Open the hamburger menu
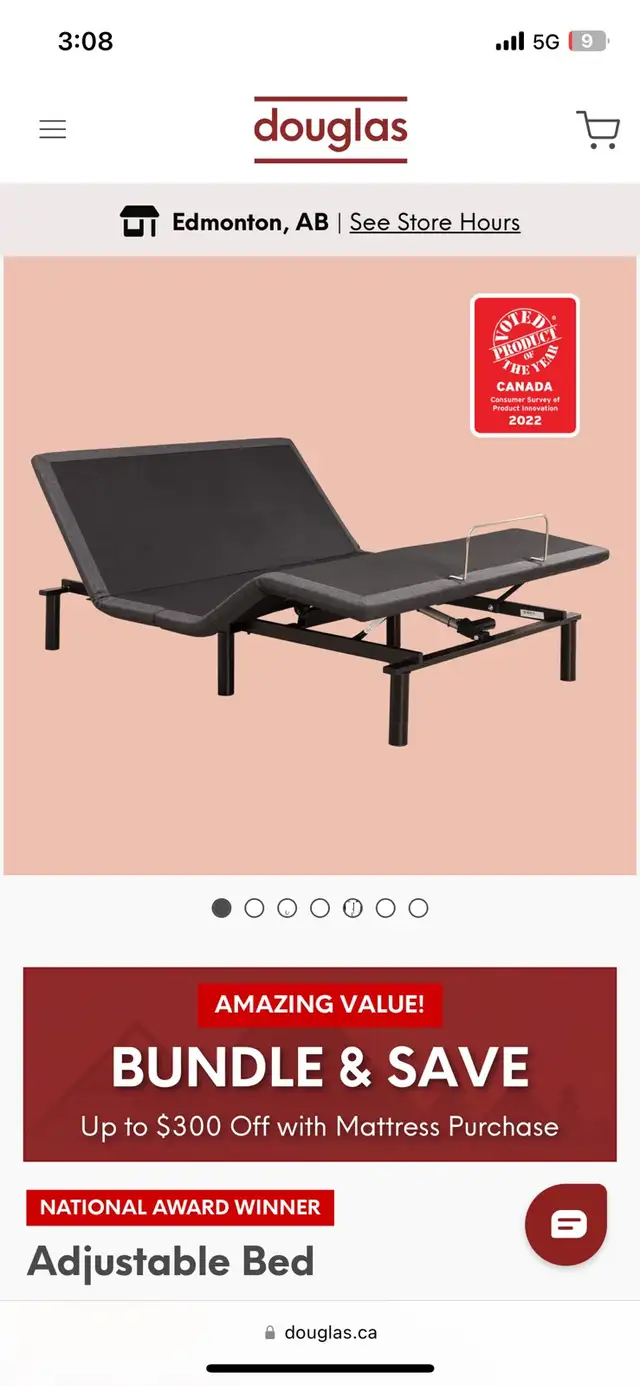 [x=52, y=129]
